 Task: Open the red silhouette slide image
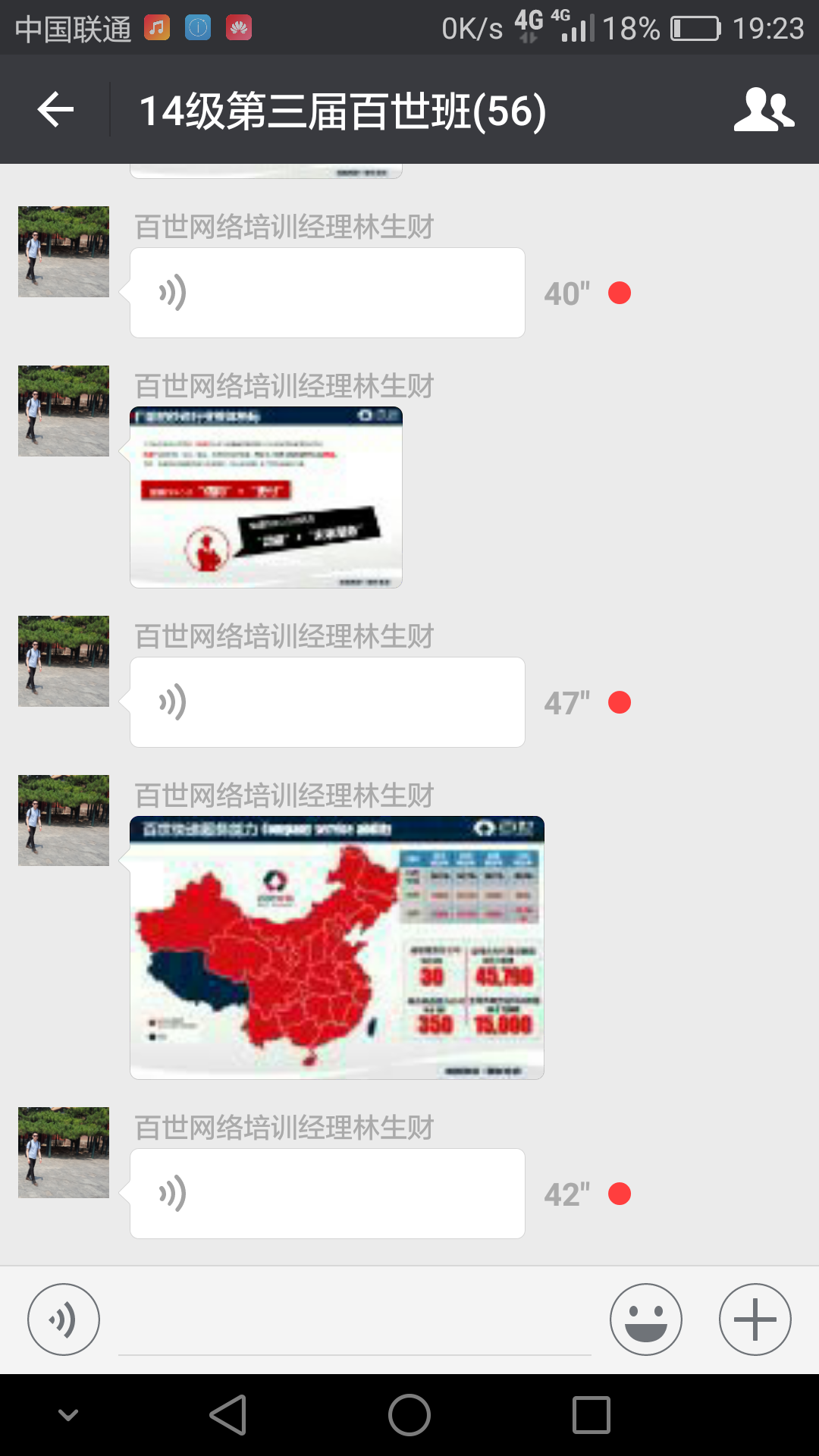[x=266, y=497]
